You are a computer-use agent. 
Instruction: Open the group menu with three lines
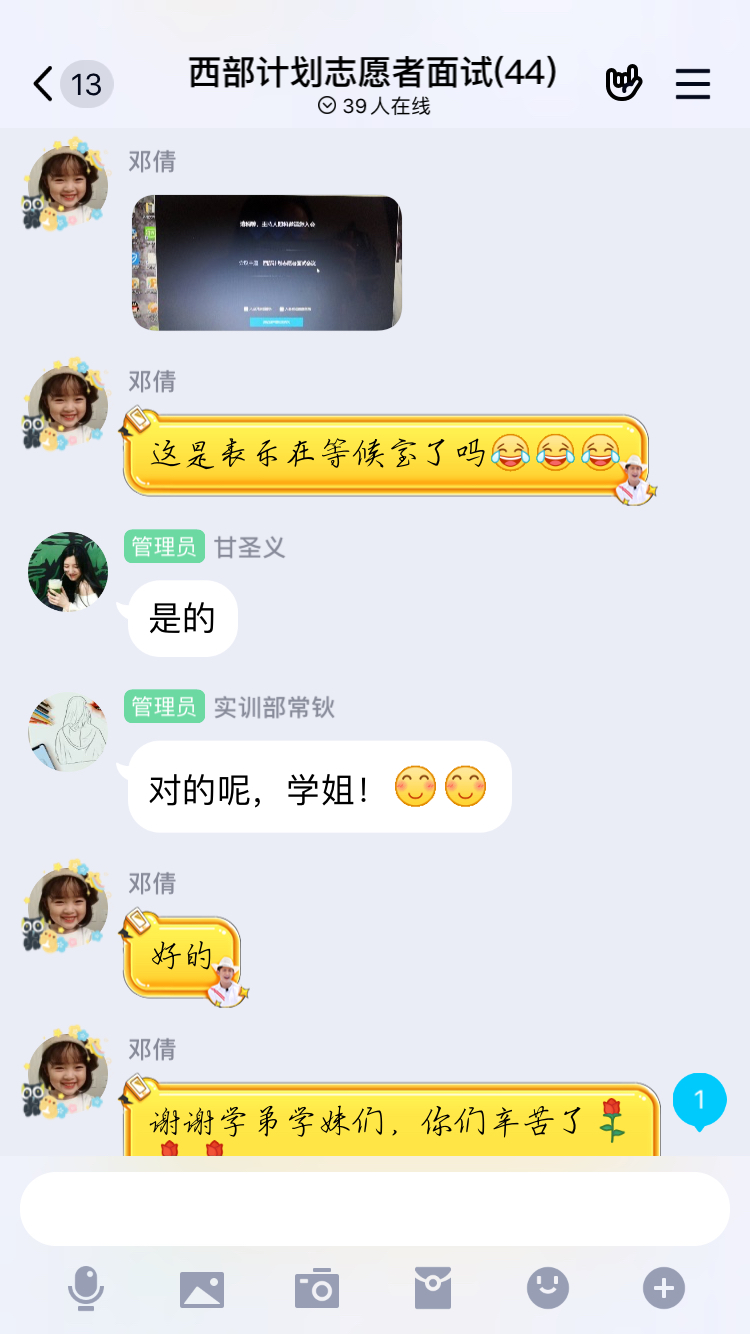click(692, 84)
